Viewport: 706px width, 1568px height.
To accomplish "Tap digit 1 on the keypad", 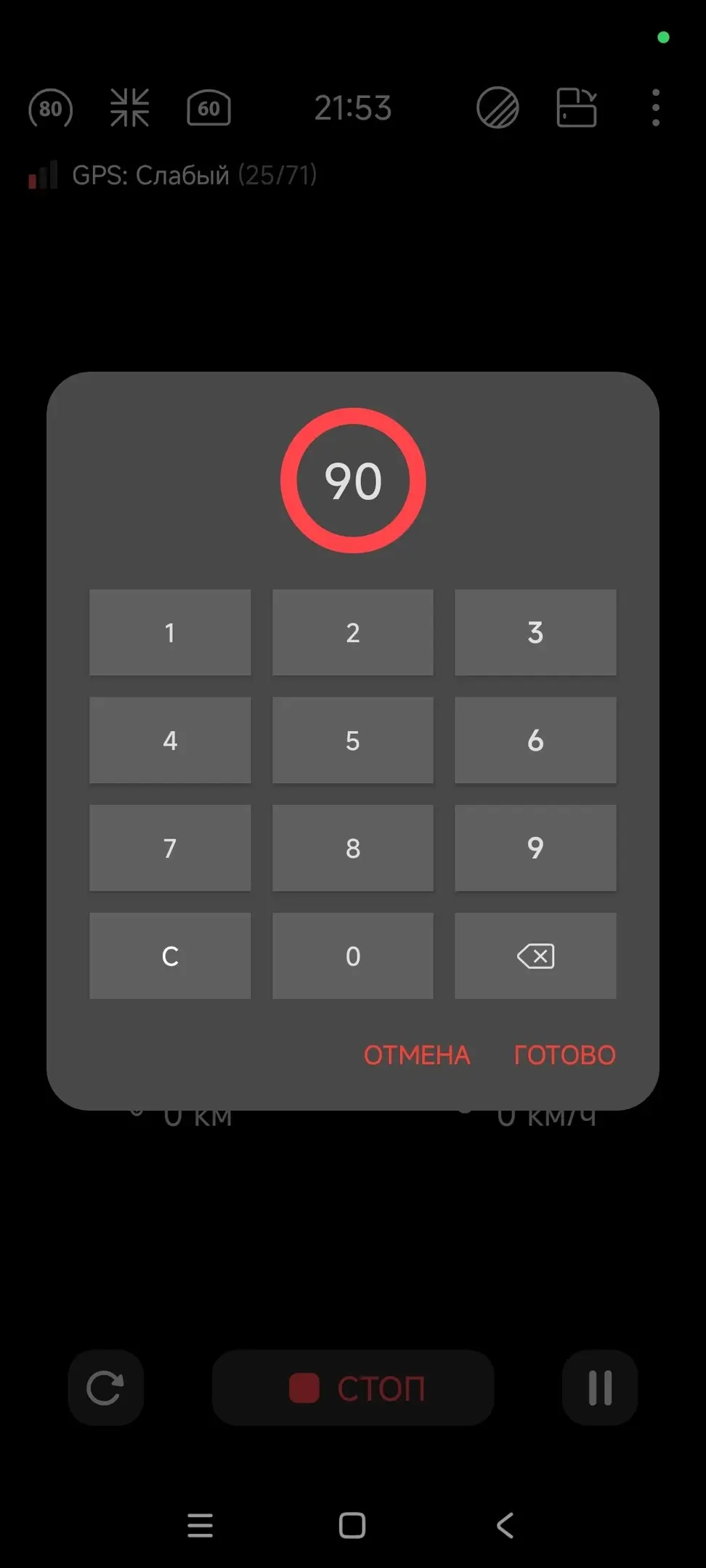I will pyautogui.click(x=170, y=632).
